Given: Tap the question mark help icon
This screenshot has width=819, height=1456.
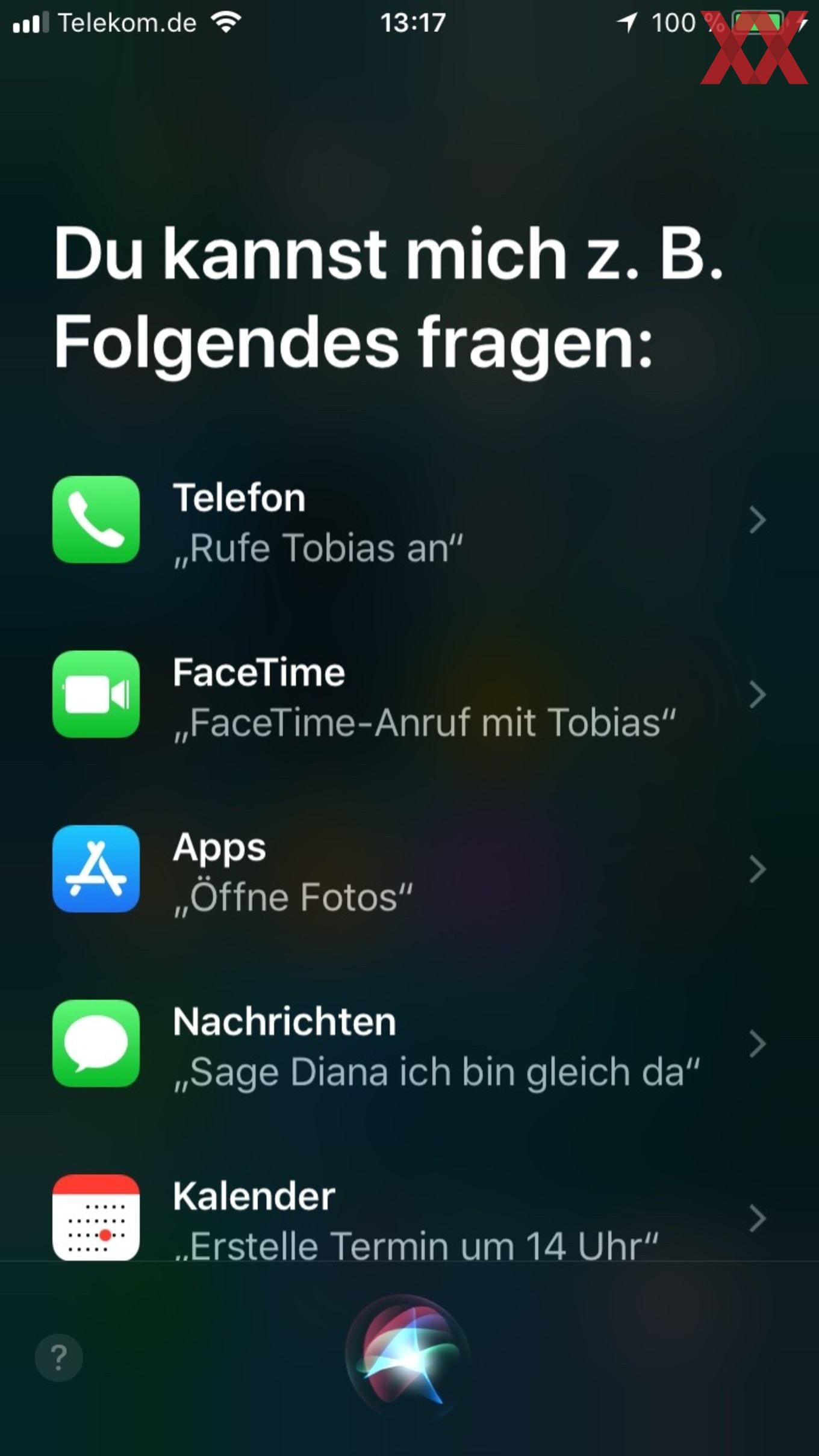Looking at the screenshot, I should pos(58,1357).
